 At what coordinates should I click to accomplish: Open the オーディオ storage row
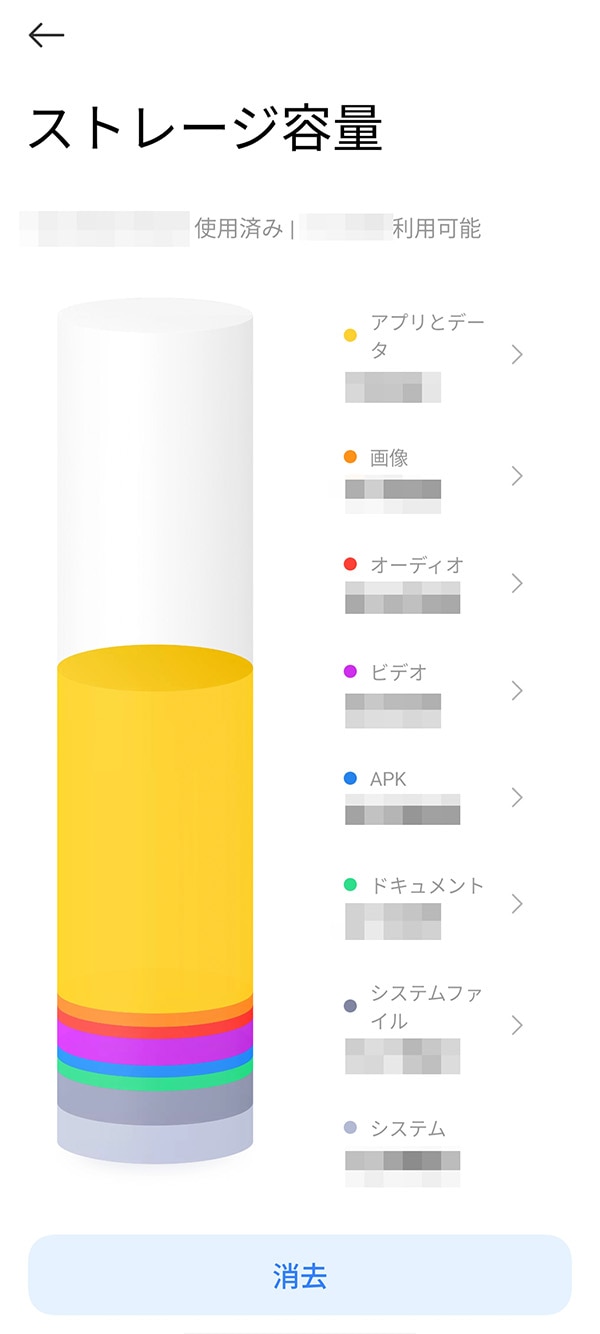click(430, 583)
